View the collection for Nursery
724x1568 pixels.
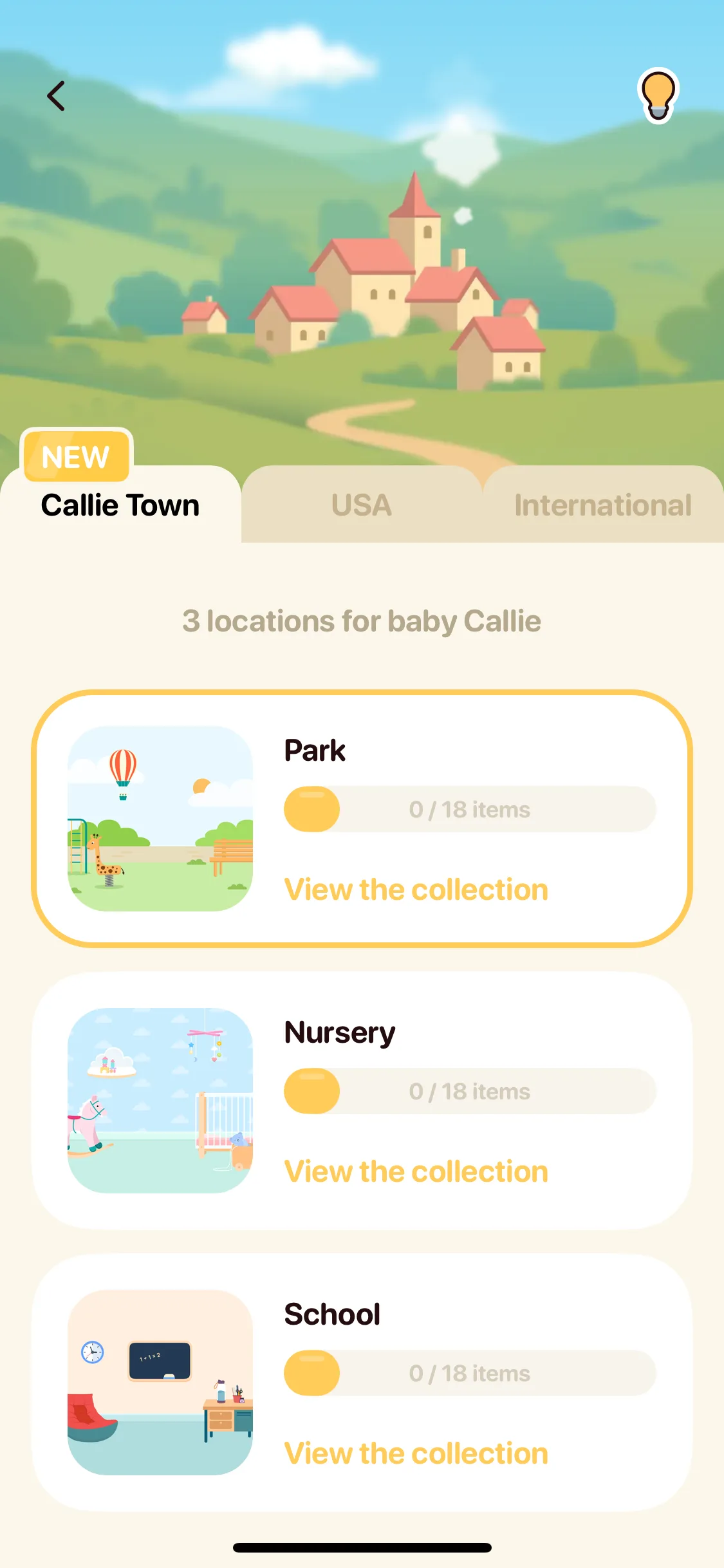416,1171
